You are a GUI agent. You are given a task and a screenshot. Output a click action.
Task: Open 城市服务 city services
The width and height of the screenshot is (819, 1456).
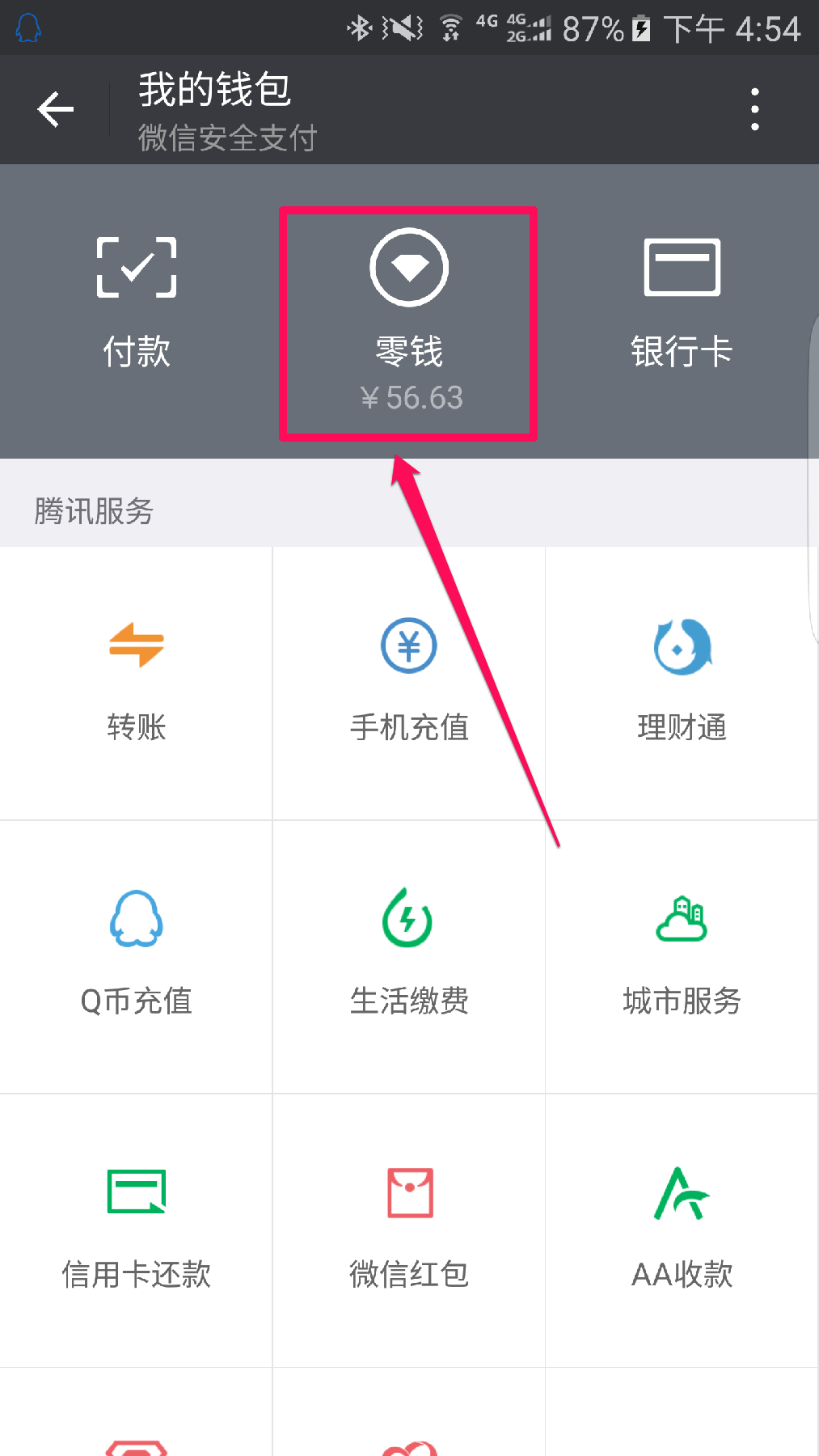click(682, 955)
